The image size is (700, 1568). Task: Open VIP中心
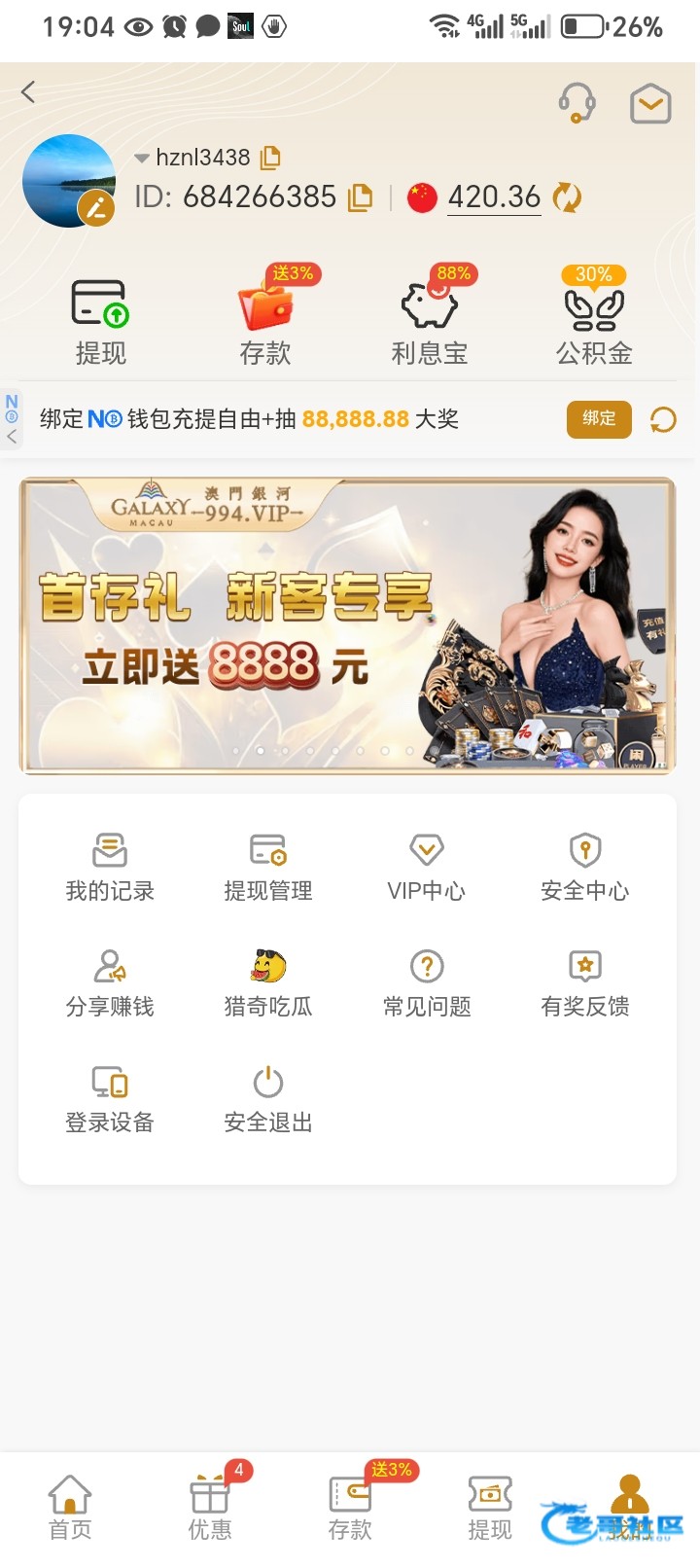tap(427, 868)
